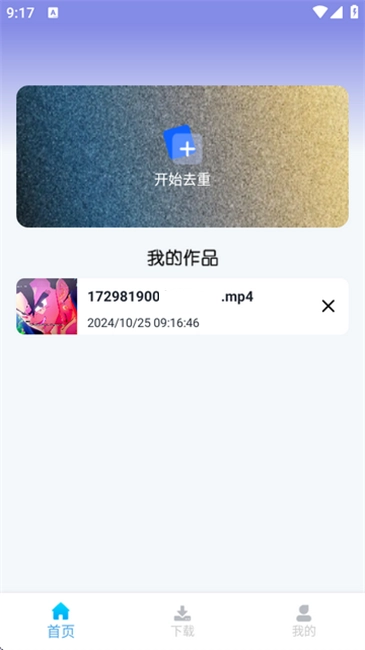Open the 我的 tab
This screenshot has height=650, width=365.
point(304,621)
